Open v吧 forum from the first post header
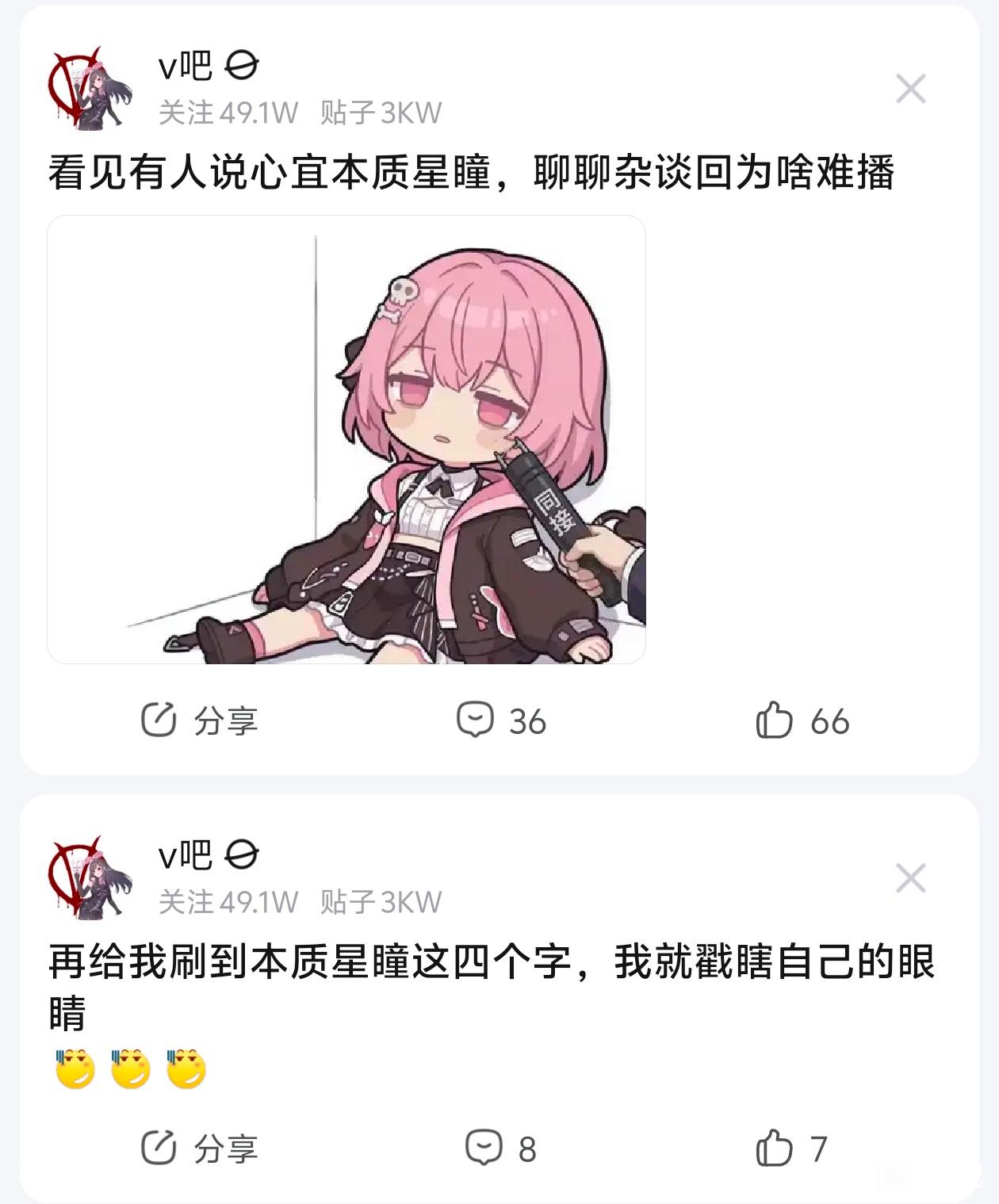 point(185,65)
